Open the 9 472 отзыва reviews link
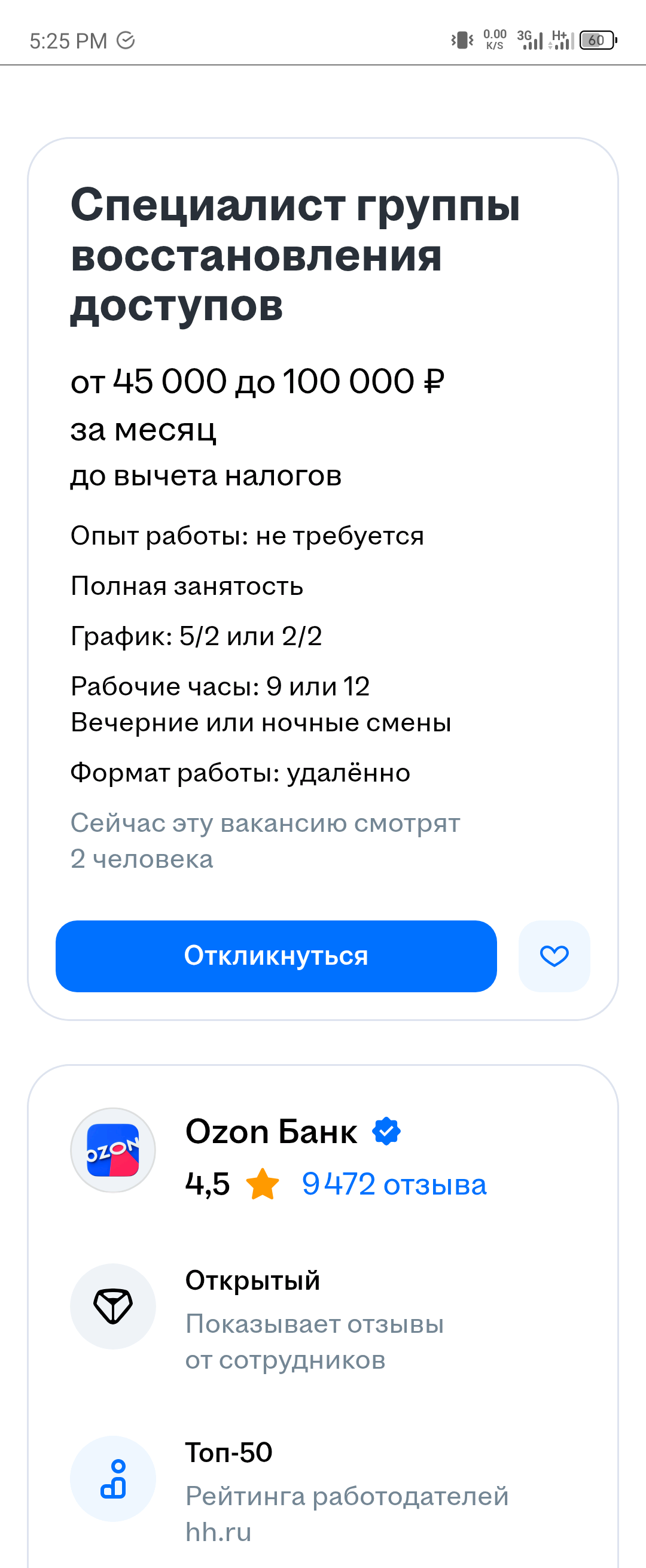 pyautogui.click(x=394, y=1184)
